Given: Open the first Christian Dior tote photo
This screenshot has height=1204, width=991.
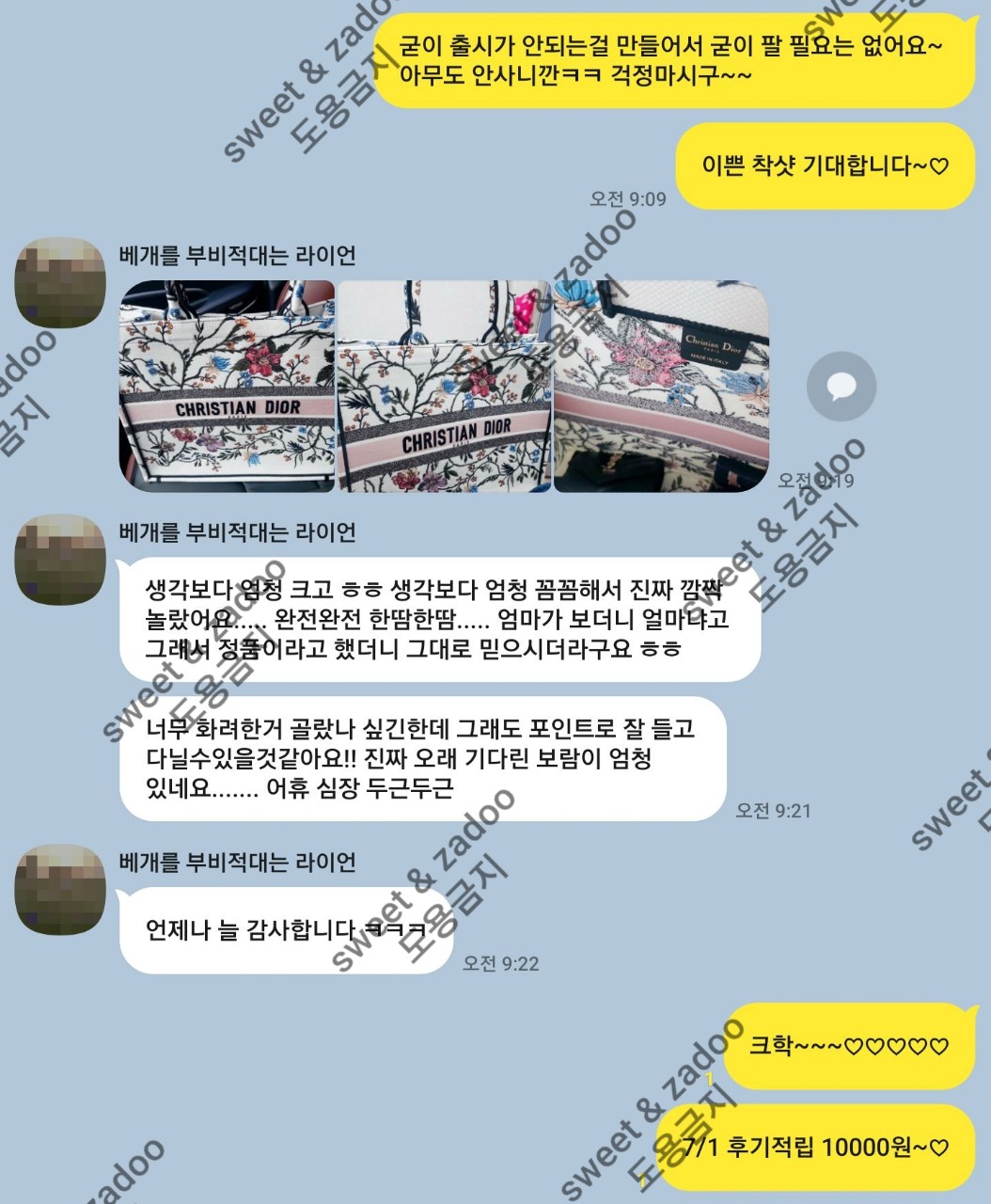Looking at the screenshot, I should click(227, 387).
